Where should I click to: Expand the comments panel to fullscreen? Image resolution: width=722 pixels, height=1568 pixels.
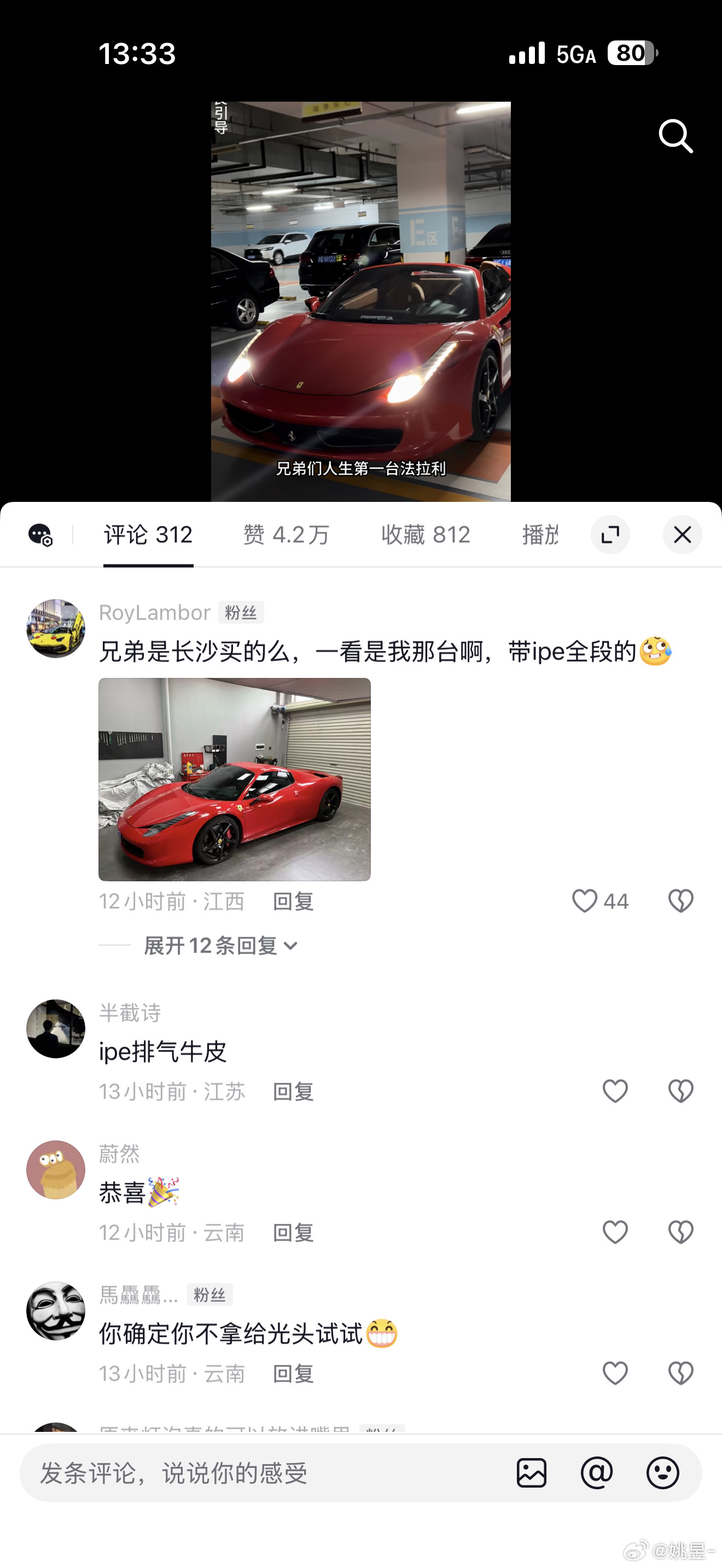tap(611, 535)
